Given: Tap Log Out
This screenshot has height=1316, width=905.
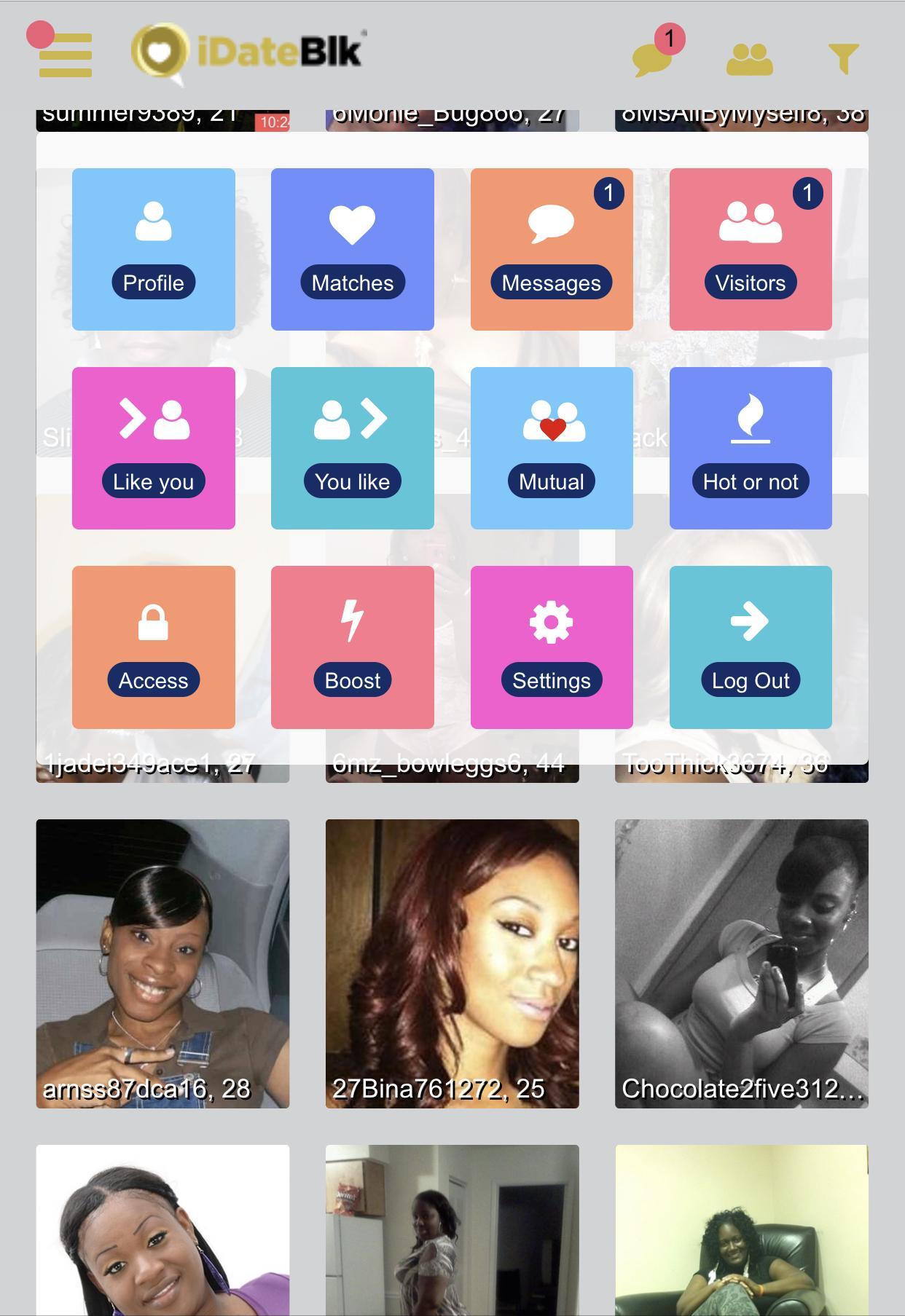Looking at the screenshot, I should (x=750, y=647).
